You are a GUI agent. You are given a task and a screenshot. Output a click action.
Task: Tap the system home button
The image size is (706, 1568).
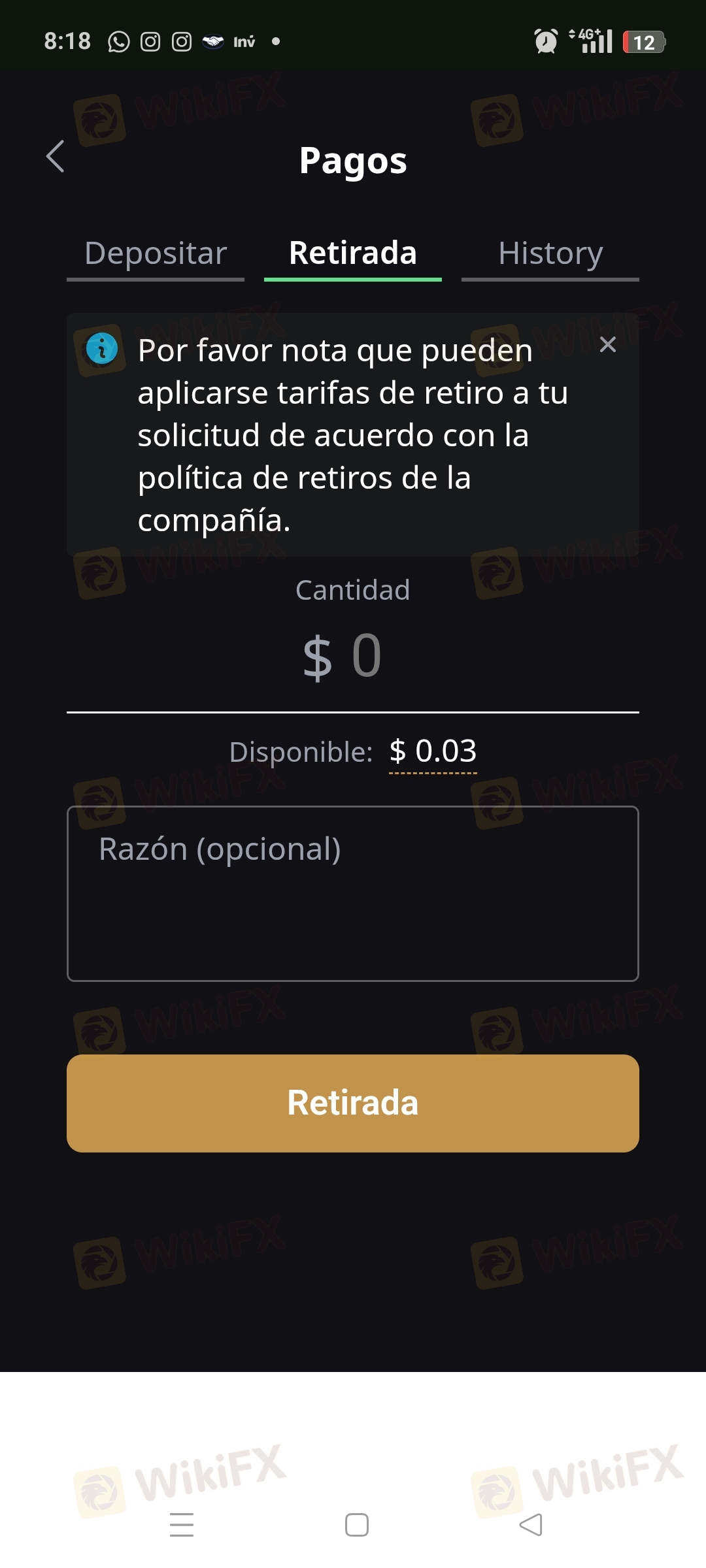click(x=357, y=1525)
